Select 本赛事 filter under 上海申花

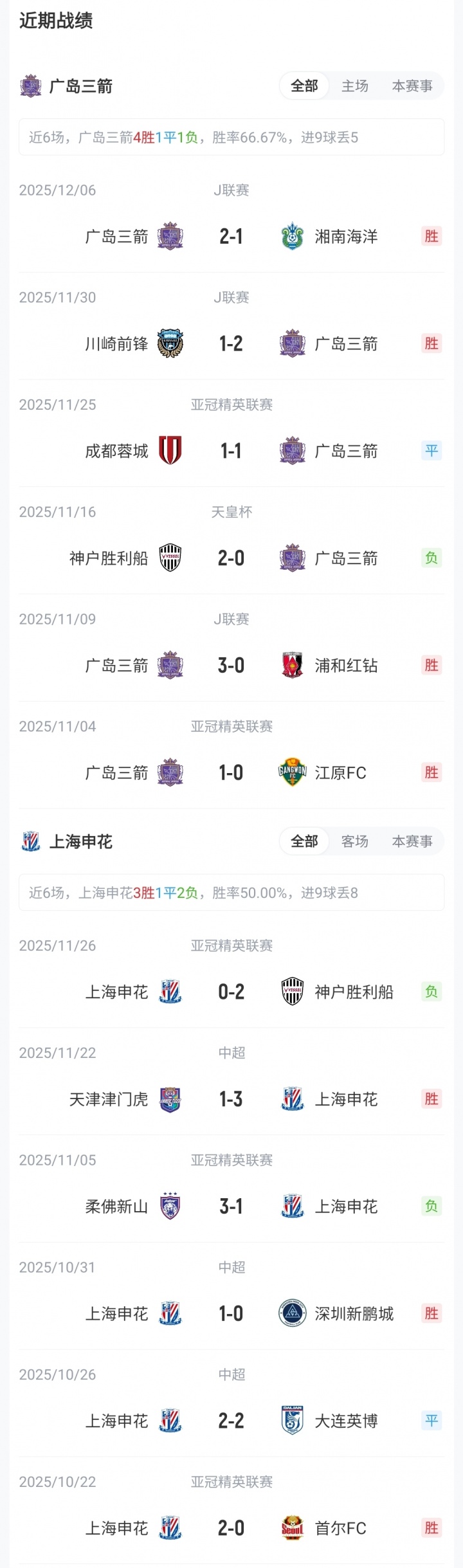pos(412,841)
